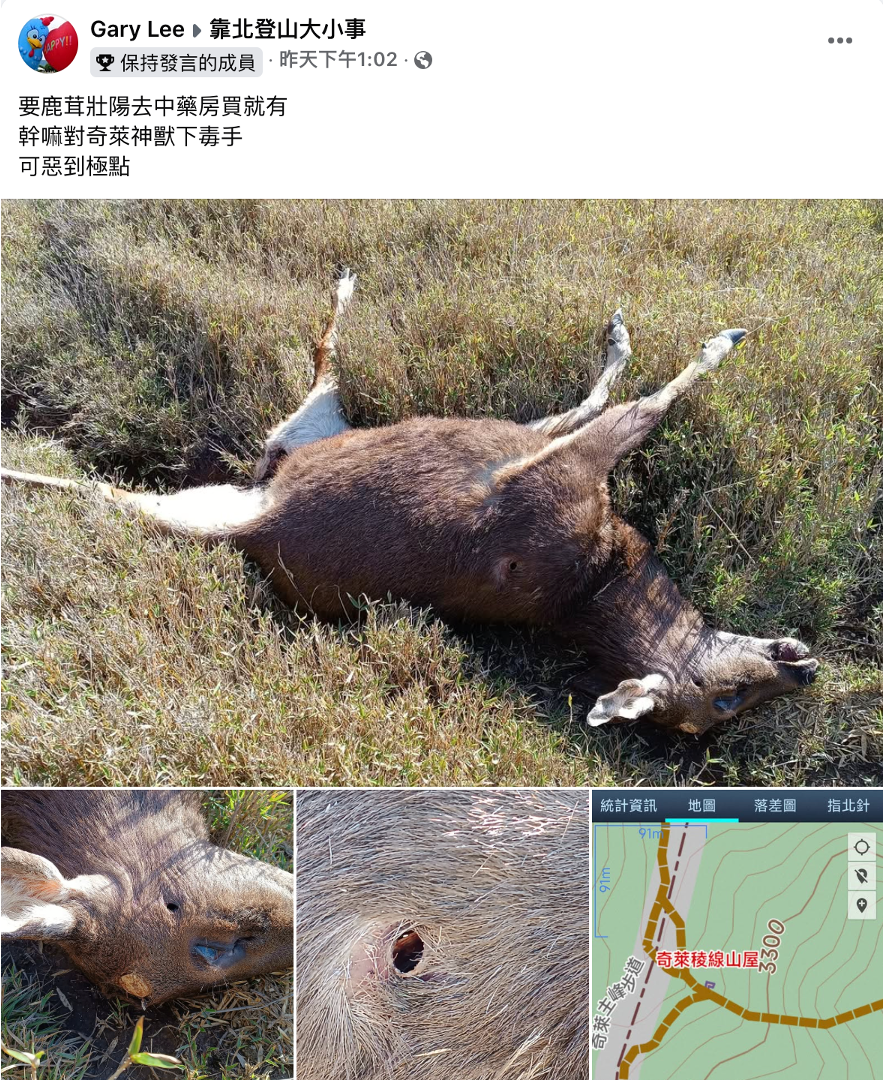Open Gary Lee's profile name link
Viewport: 884px width, 1080px height.
137,30
